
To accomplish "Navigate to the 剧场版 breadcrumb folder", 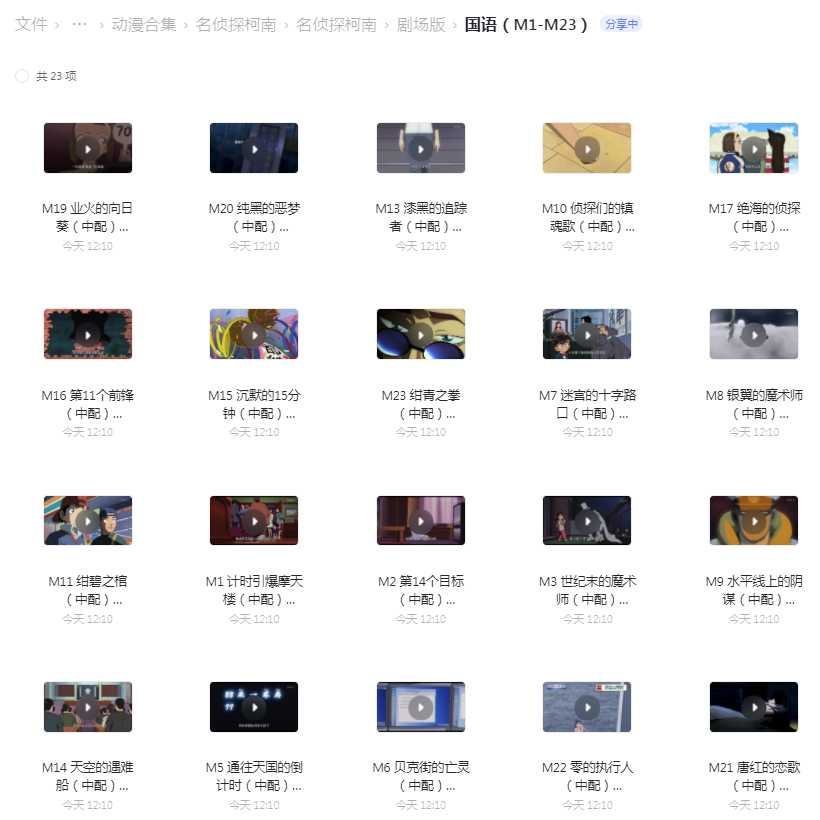I will 420,24.
